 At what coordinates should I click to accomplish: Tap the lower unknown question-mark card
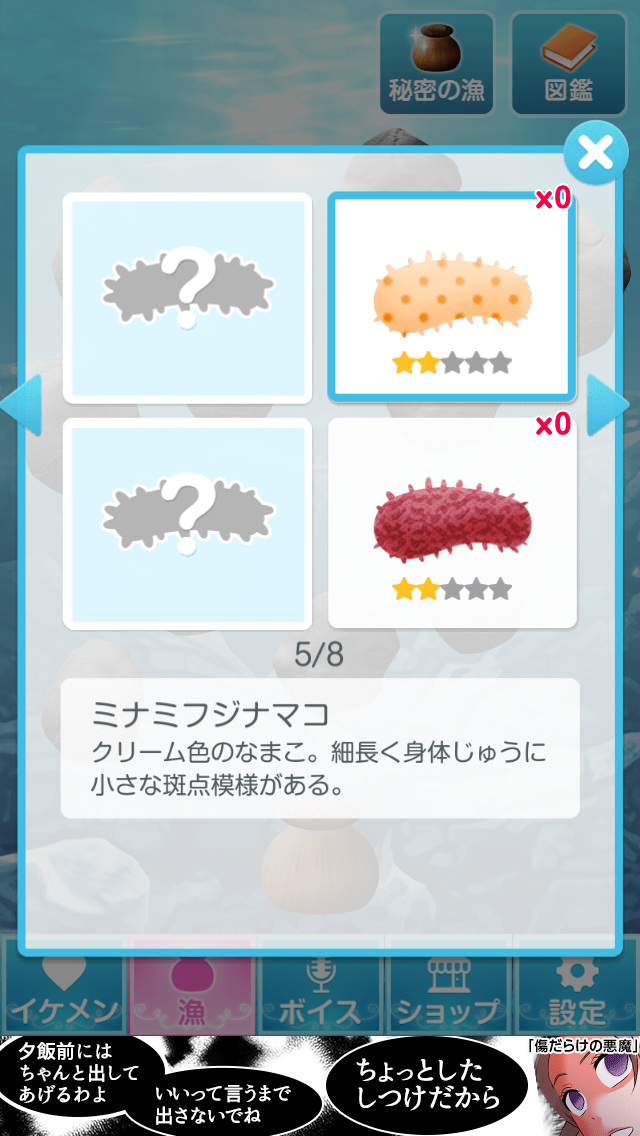point(187,522)
